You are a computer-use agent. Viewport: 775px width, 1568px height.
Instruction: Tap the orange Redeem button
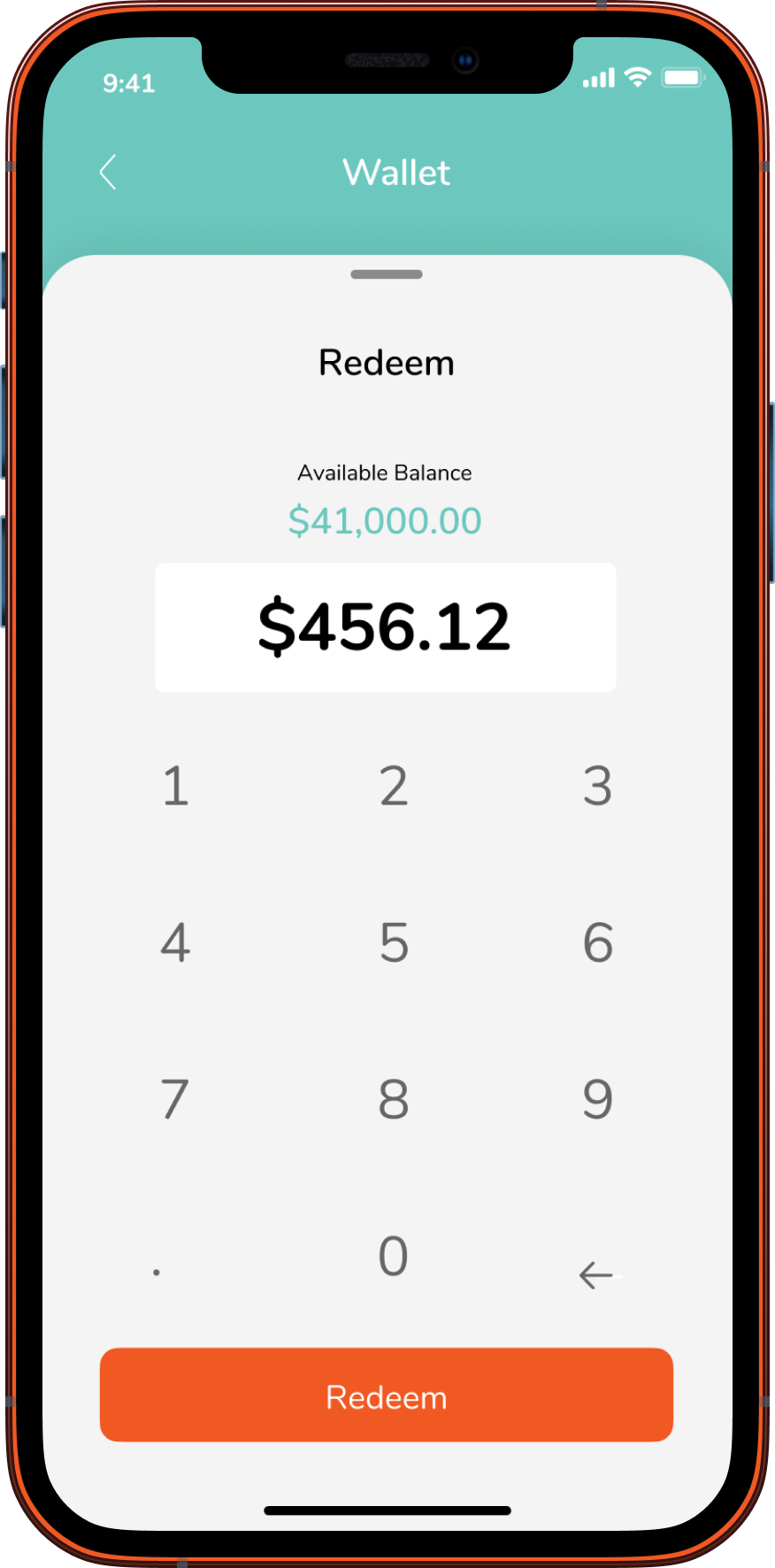387,1395
